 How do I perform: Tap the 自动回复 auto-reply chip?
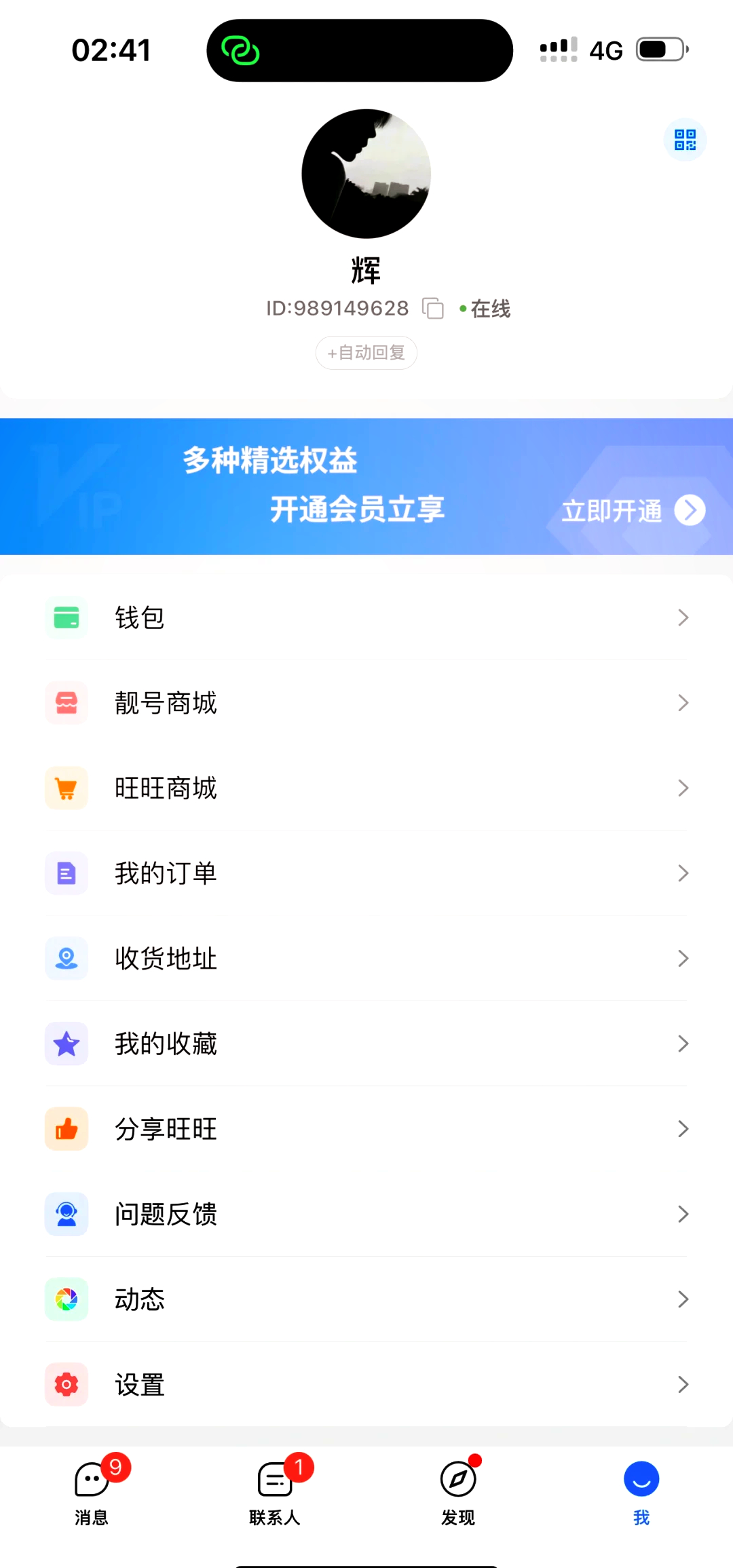[366, 353]
